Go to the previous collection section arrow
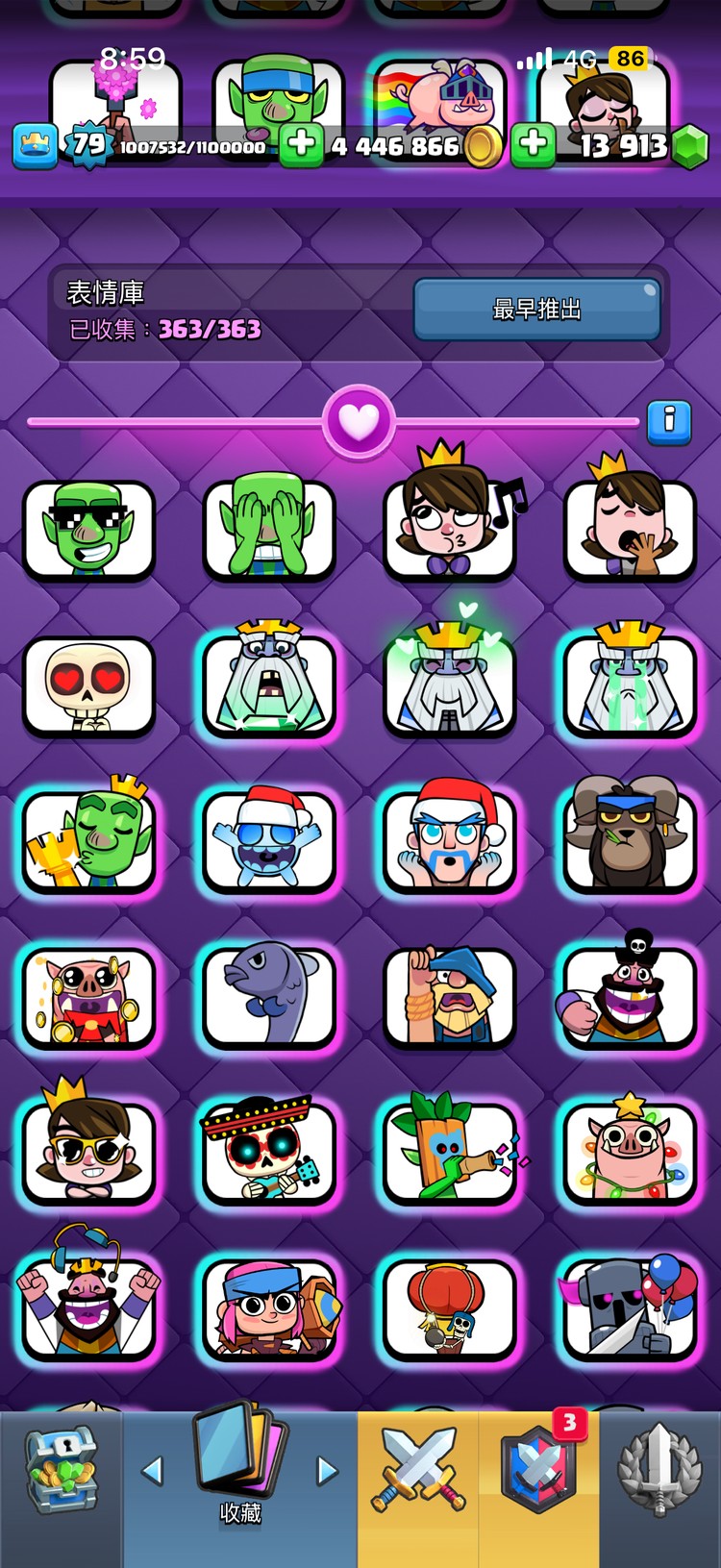721x1568 pixels. (152, 1471)
